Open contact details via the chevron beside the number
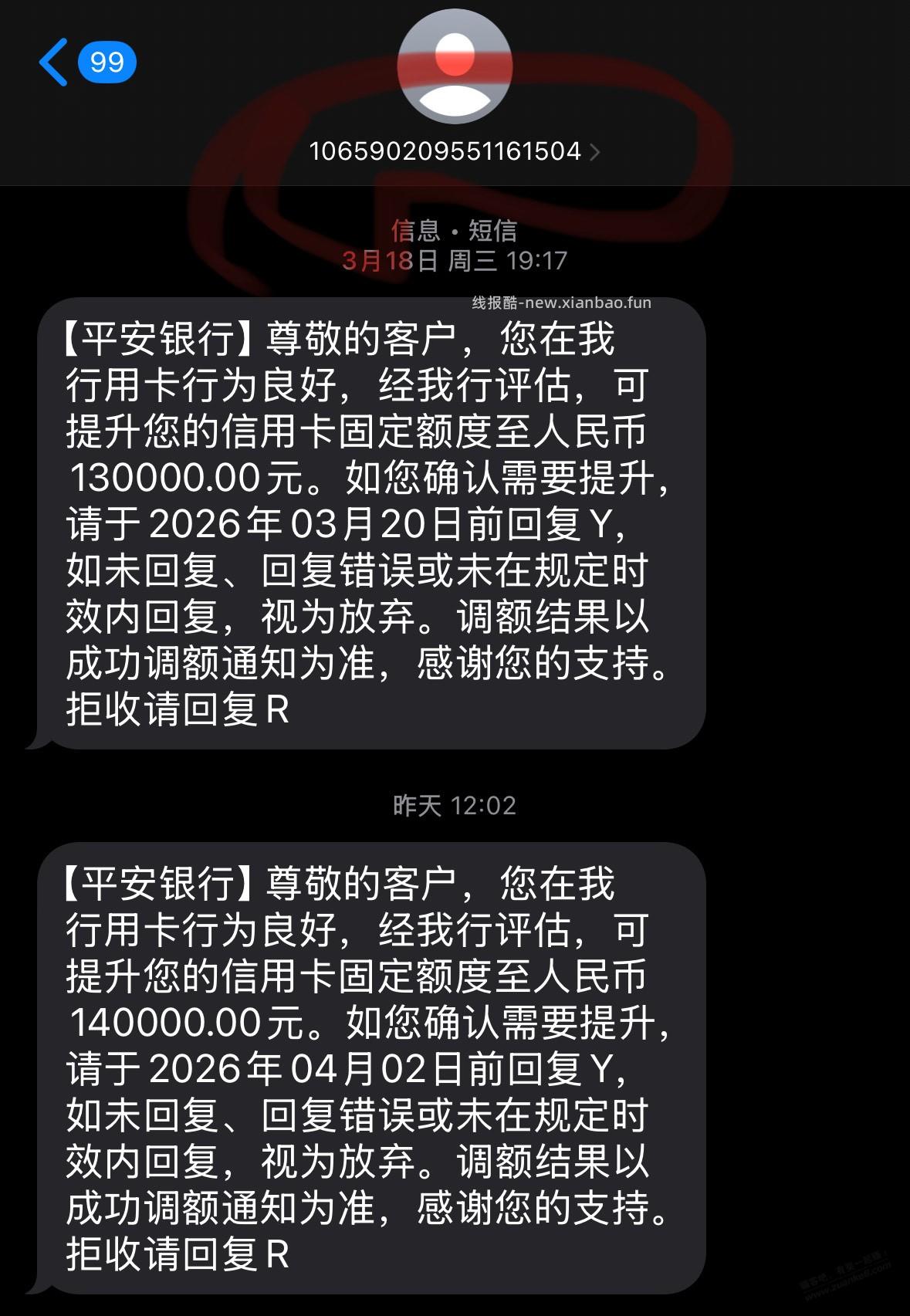The width and height of the screenshot is (910, 1316). pos(594,151)
